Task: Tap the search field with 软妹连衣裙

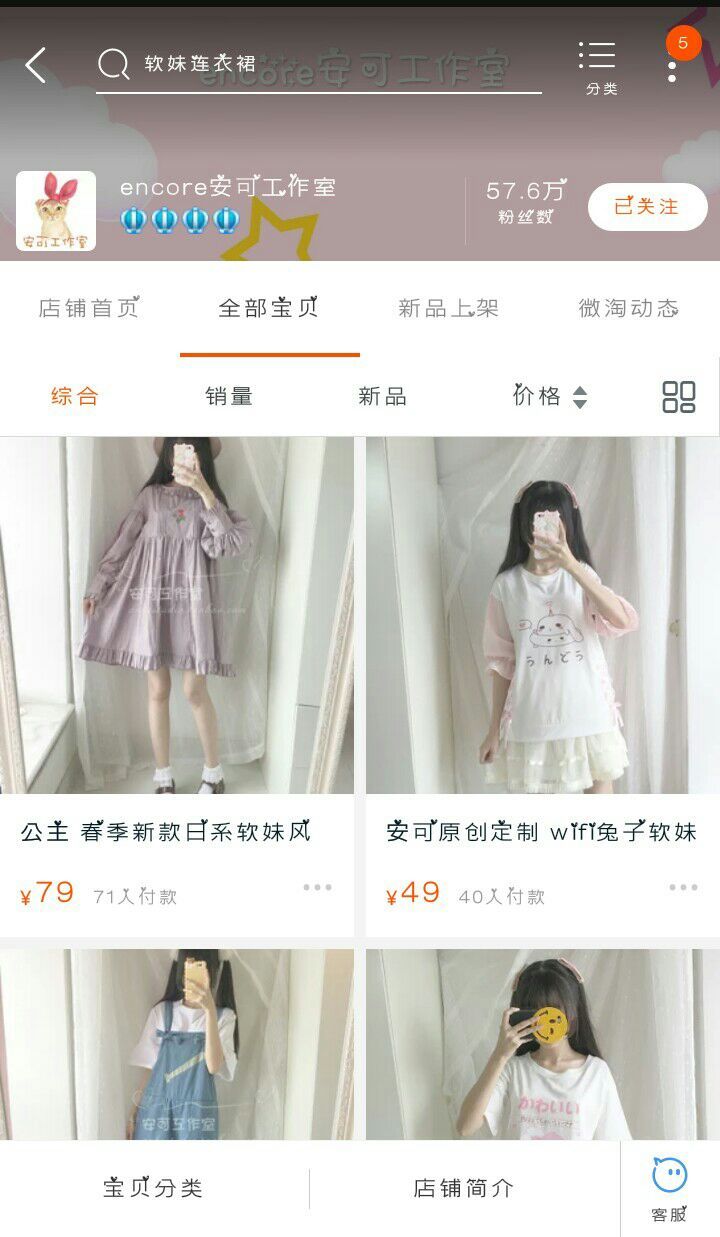Action: pos(320,65)
